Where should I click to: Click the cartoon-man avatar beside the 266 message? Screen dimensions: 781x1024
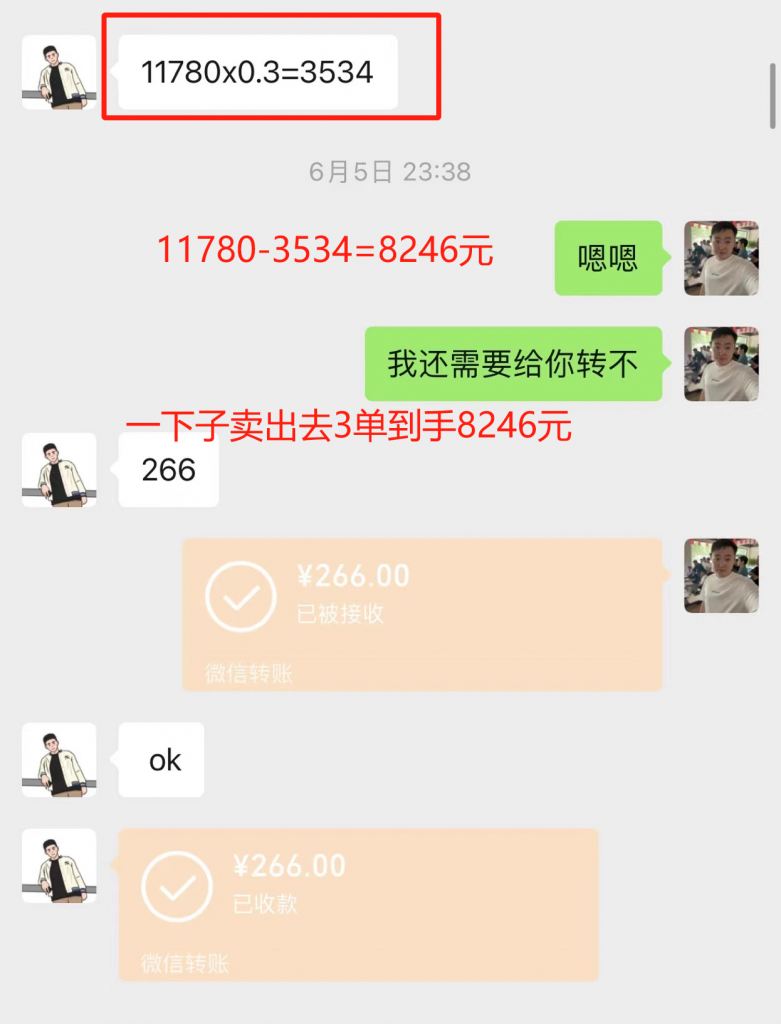(57, 471)
